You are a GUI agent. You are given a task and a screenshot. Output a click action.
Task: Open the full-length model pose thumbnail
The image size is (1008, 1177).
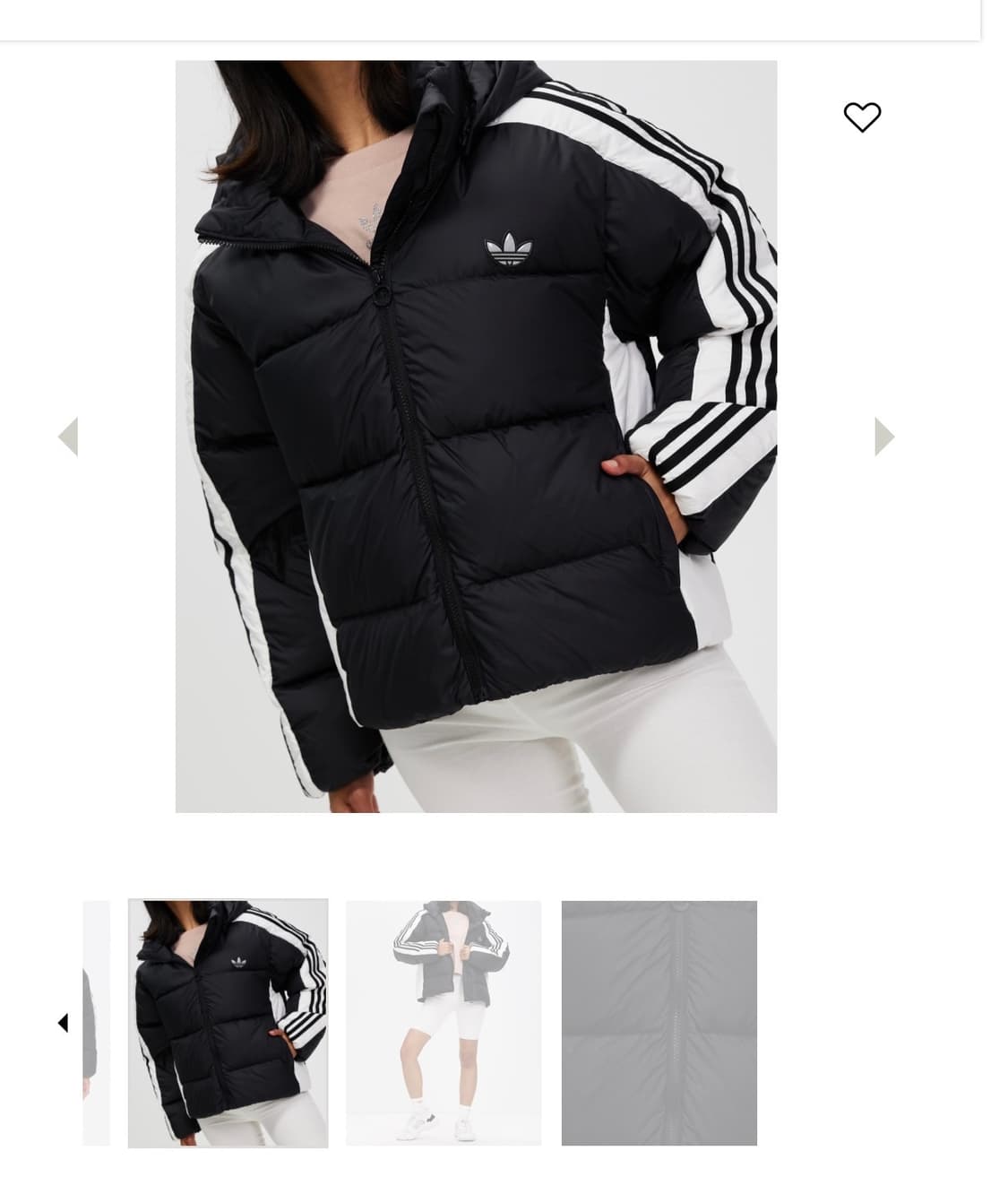click(x=444, y=1022)
